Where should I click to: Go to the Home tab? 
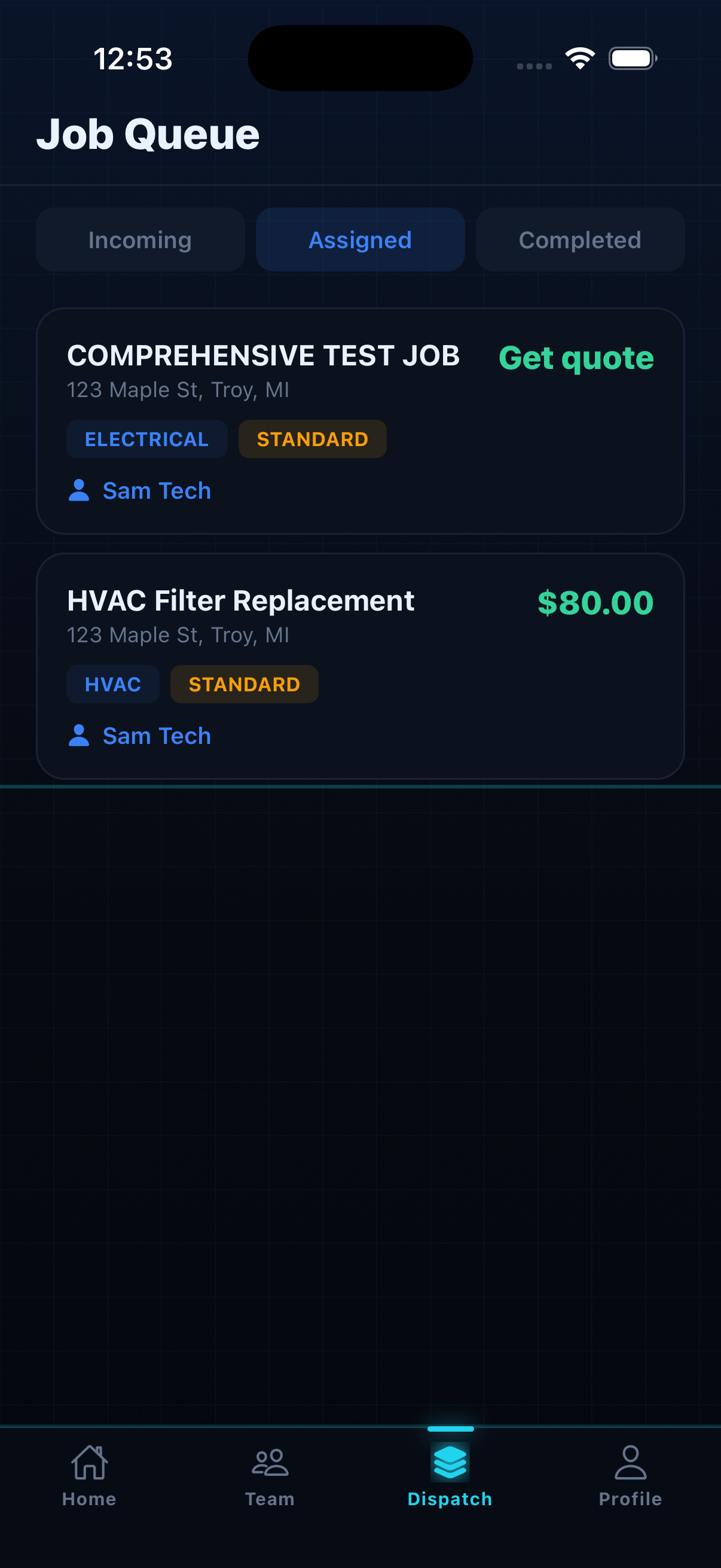point(90,1475)
